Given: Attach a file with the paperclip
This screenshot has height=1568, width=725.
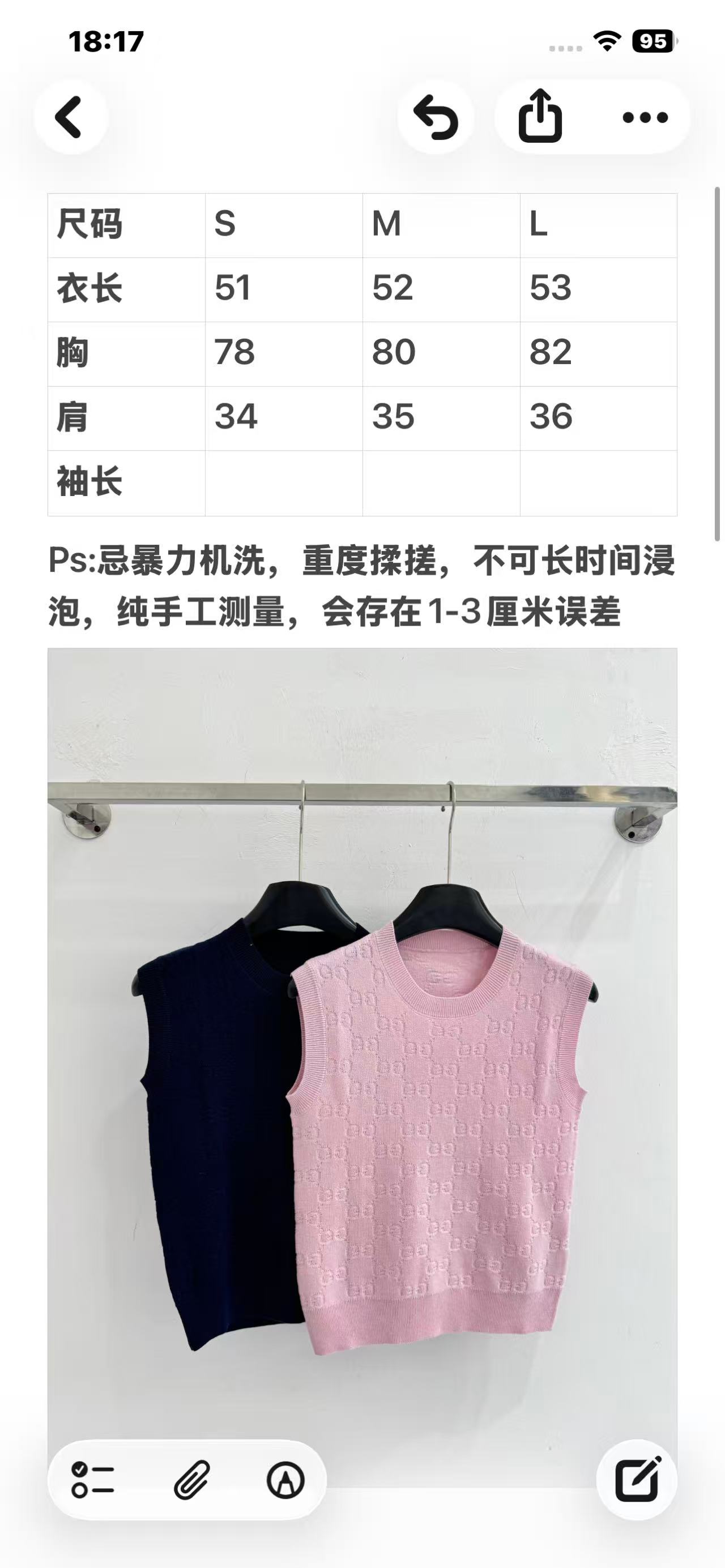Looking at the screenshot, I should [x=191, y=1480].
